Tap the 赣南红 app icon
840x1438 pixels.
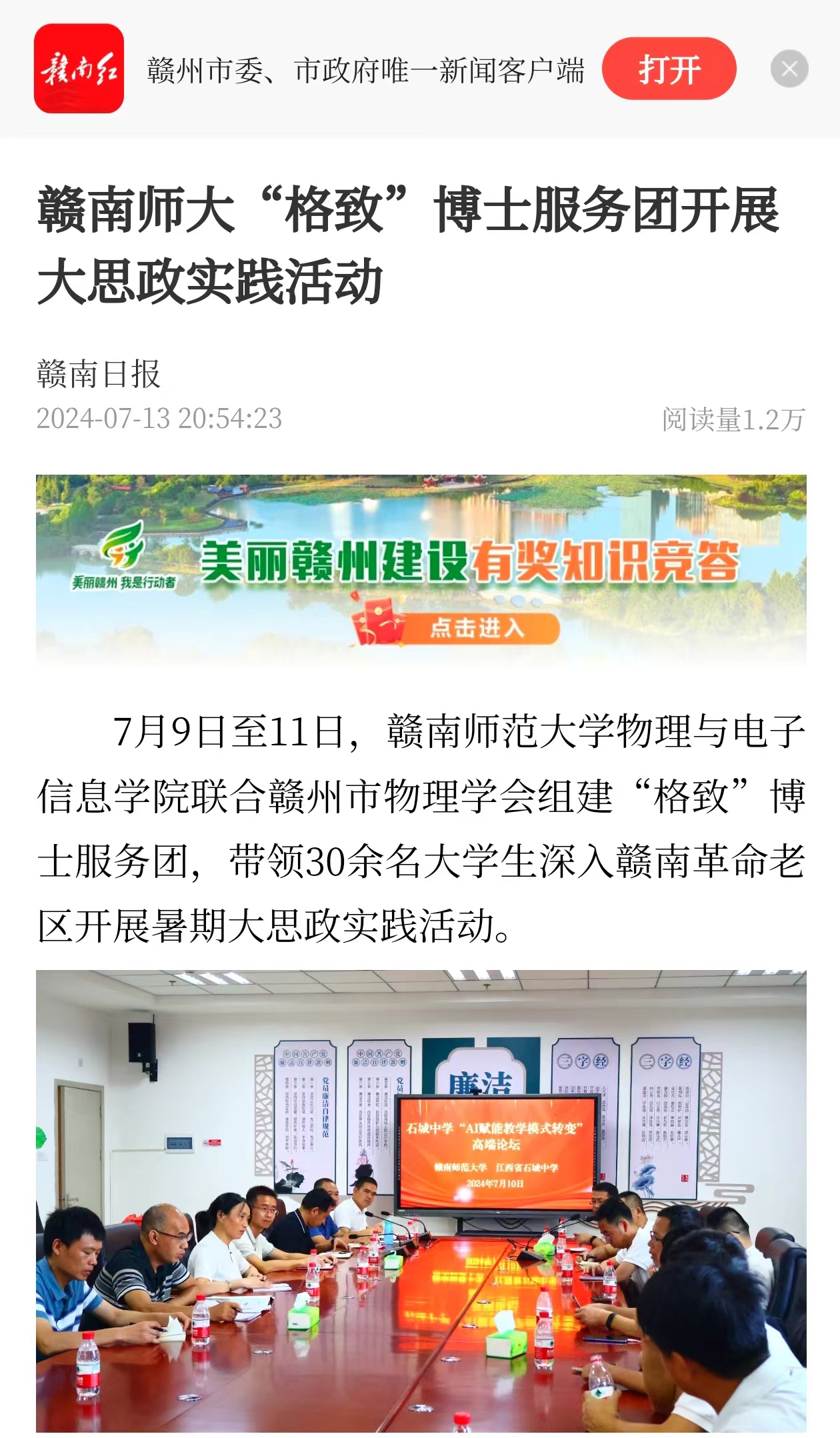79,69
